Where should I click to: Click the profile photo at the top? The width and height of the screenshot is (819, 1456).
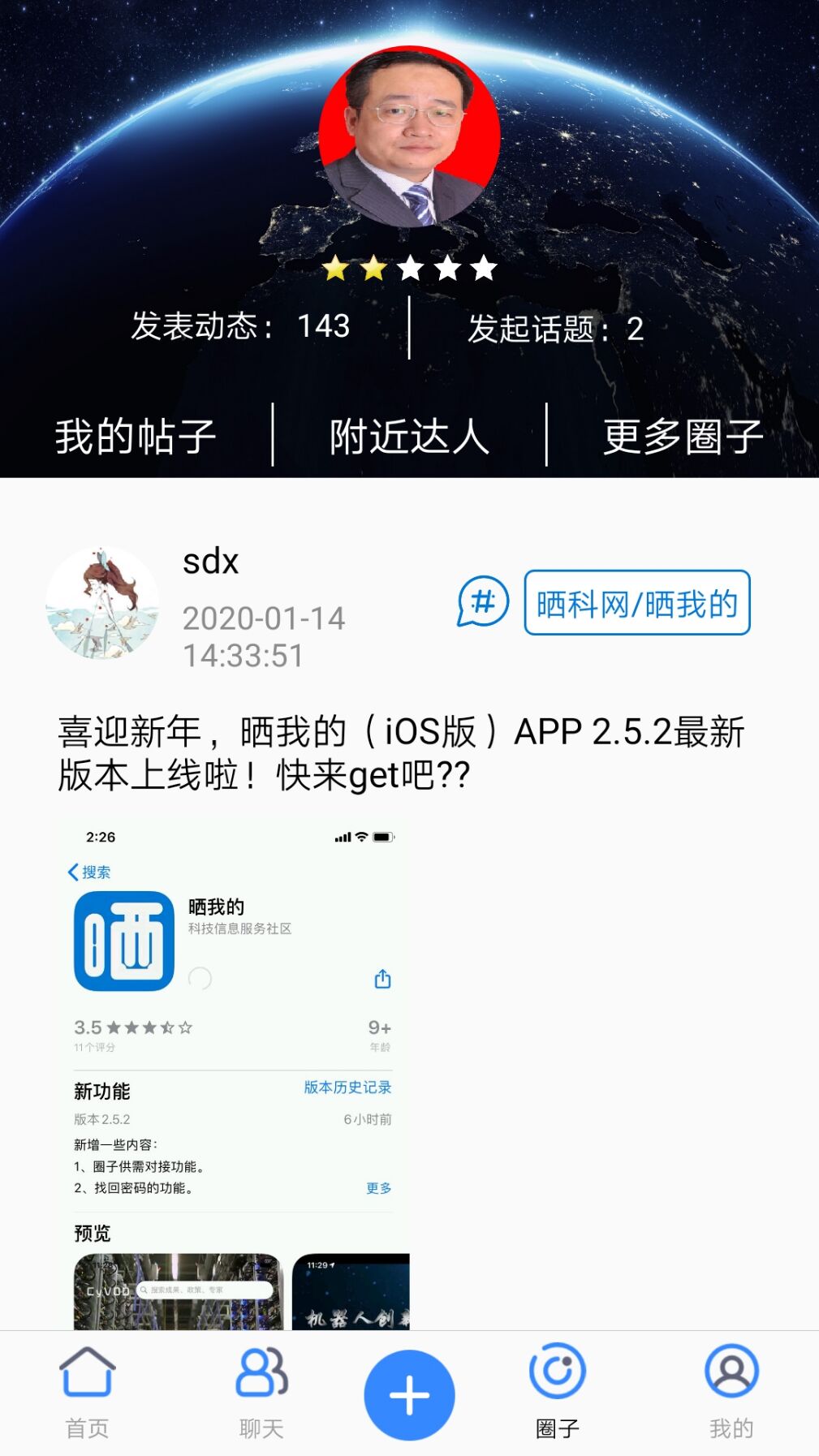pos(409,138)
